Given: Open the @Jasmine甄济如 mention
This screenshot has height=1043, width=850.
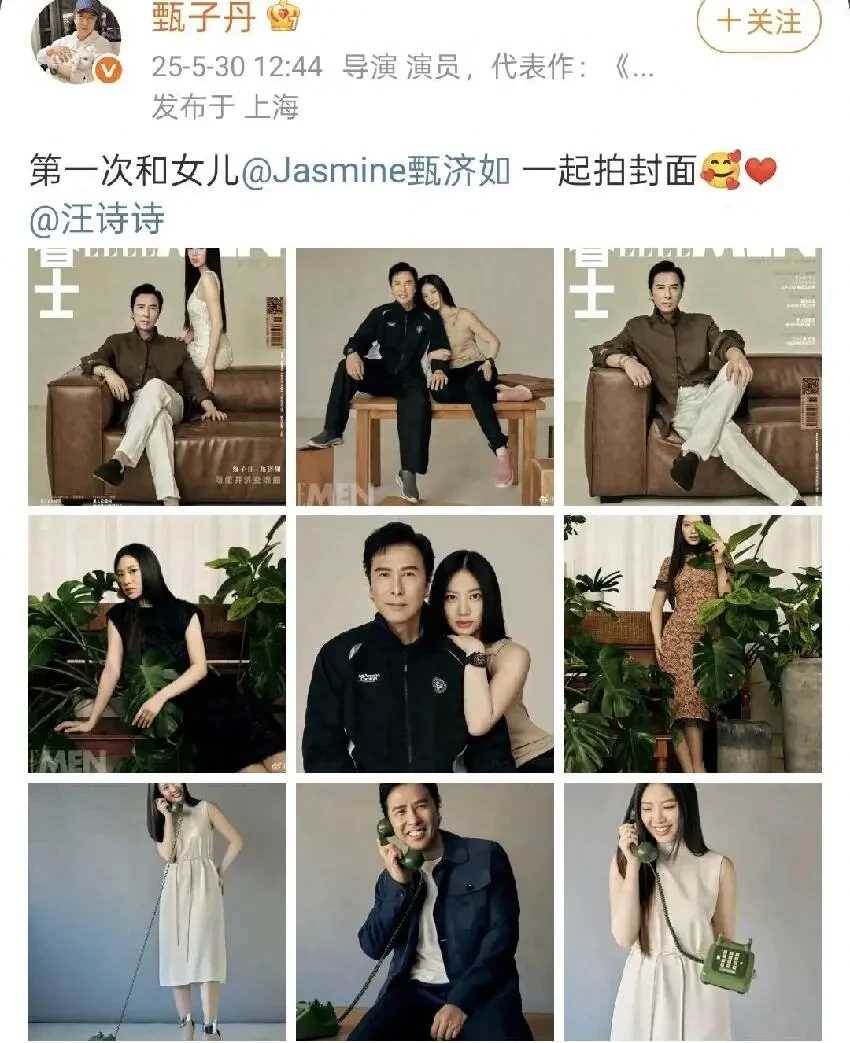Looking at the screenshot, I should [376, 172].
